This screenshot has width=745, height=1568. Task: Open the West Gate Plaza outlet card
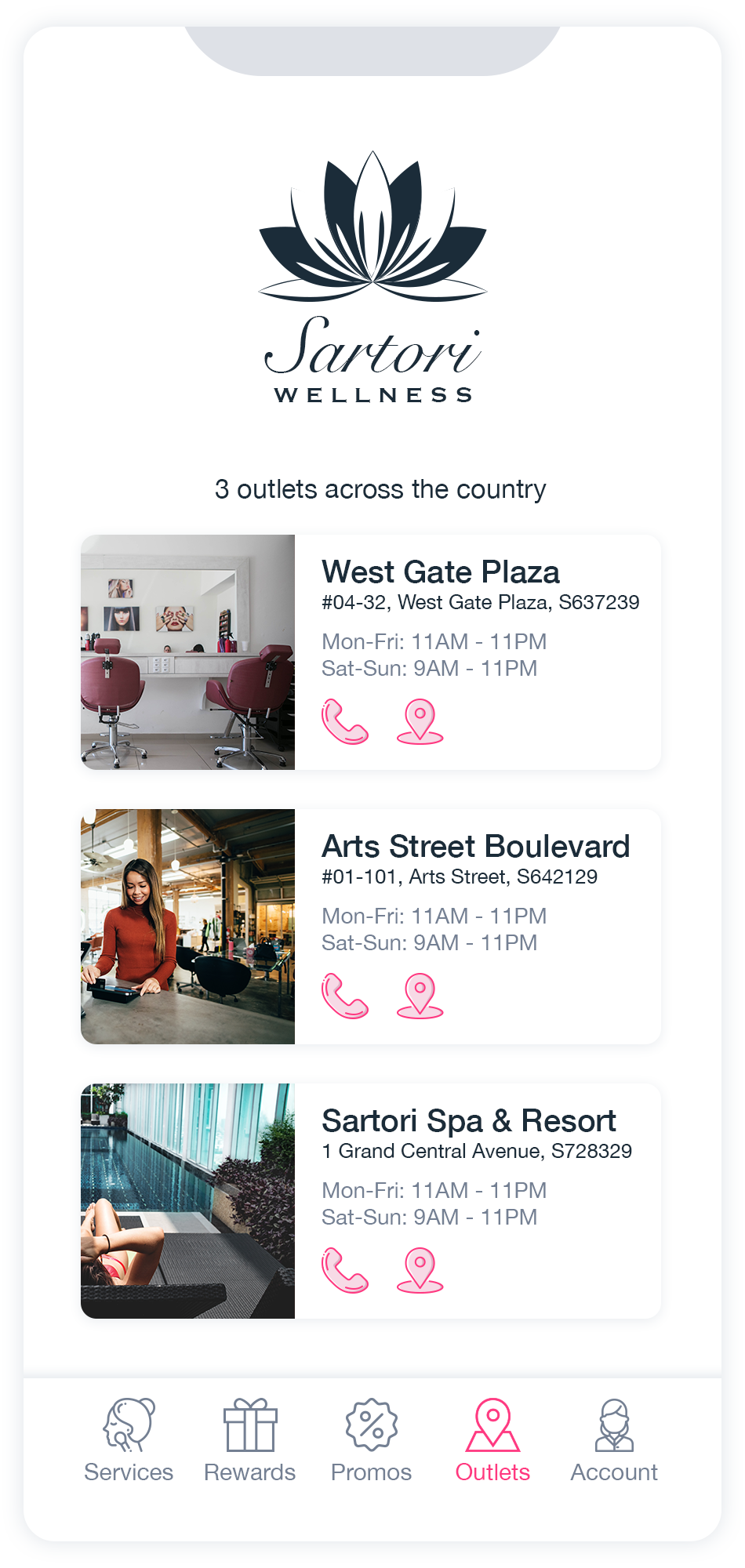click(440, 573)
